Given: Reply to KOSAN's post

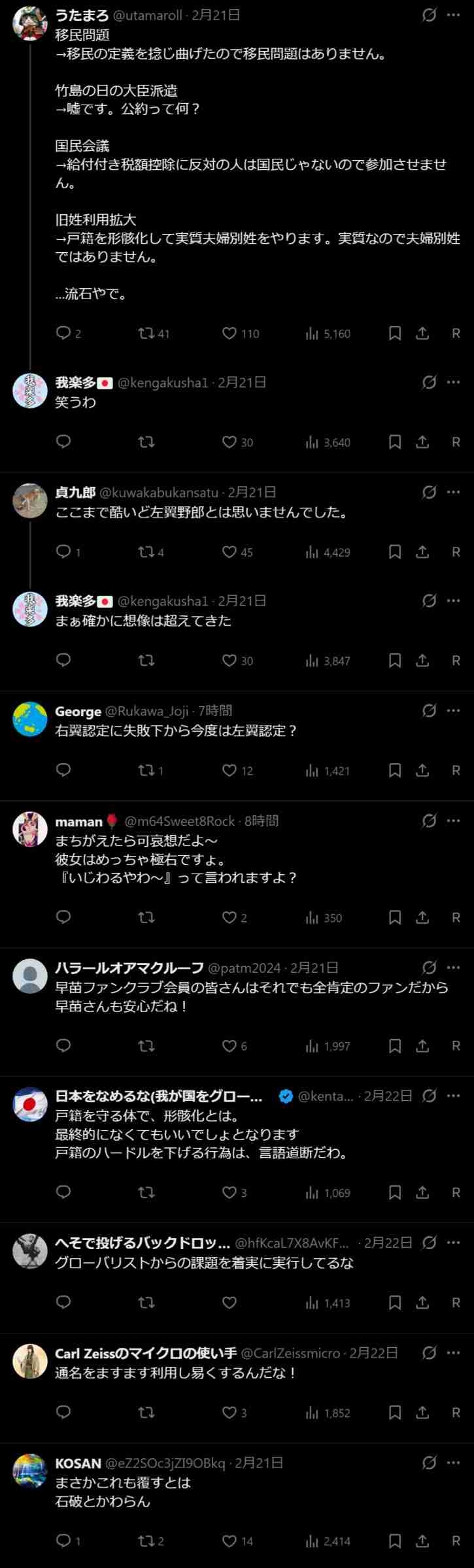Looking at the screenshot, I should 63,1541.
